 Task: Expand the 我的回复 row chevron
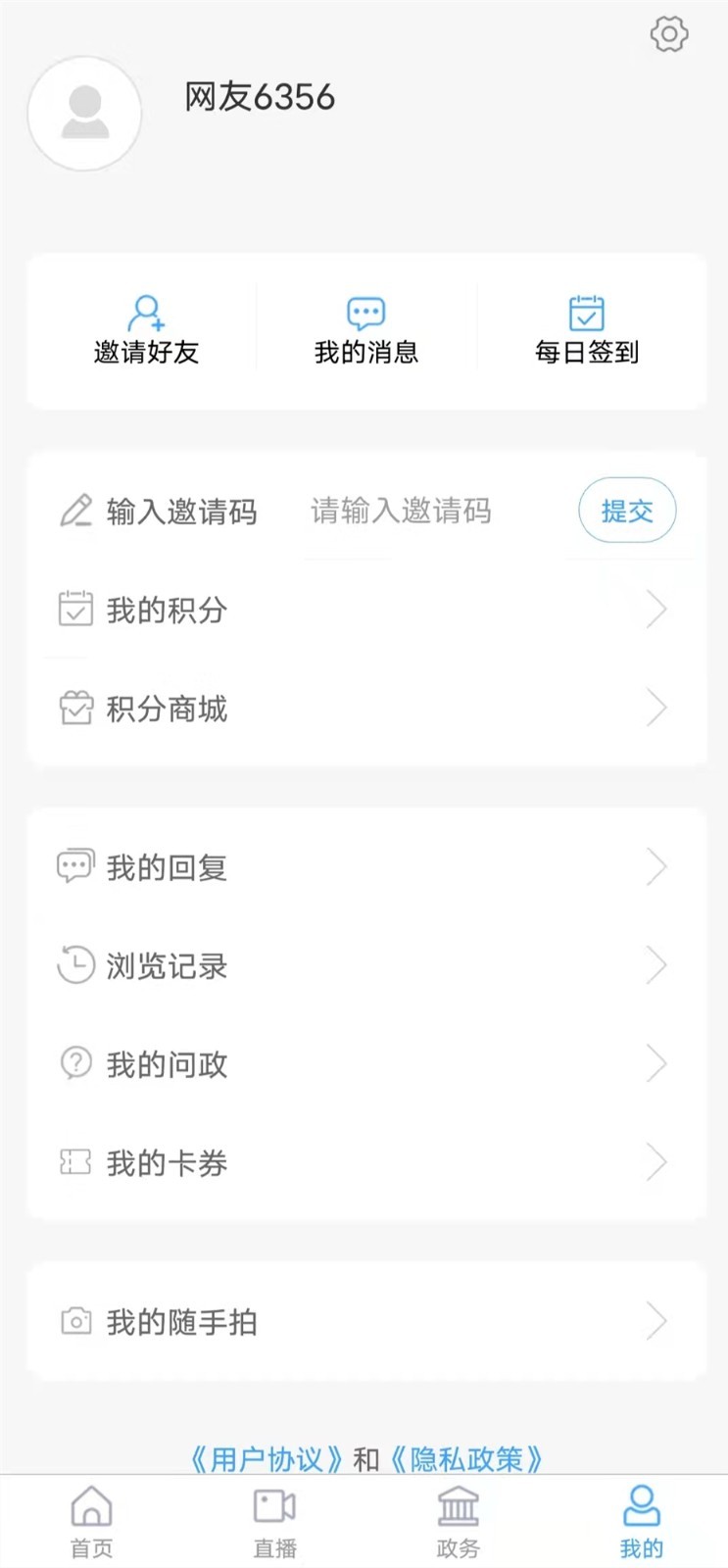[x=657, y=865]
